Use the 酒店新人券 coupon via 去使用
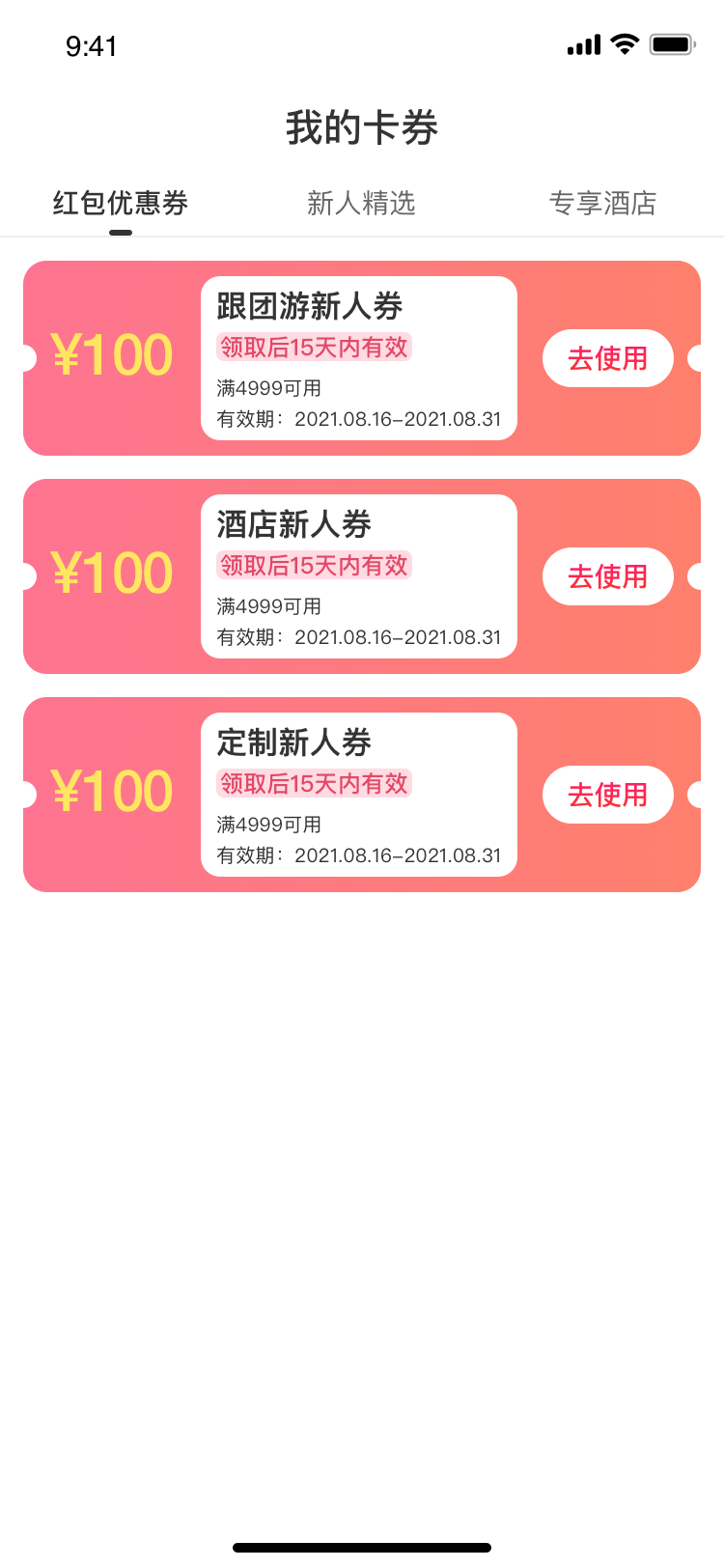Viewport: 724px width, 1568px height. 607,576
